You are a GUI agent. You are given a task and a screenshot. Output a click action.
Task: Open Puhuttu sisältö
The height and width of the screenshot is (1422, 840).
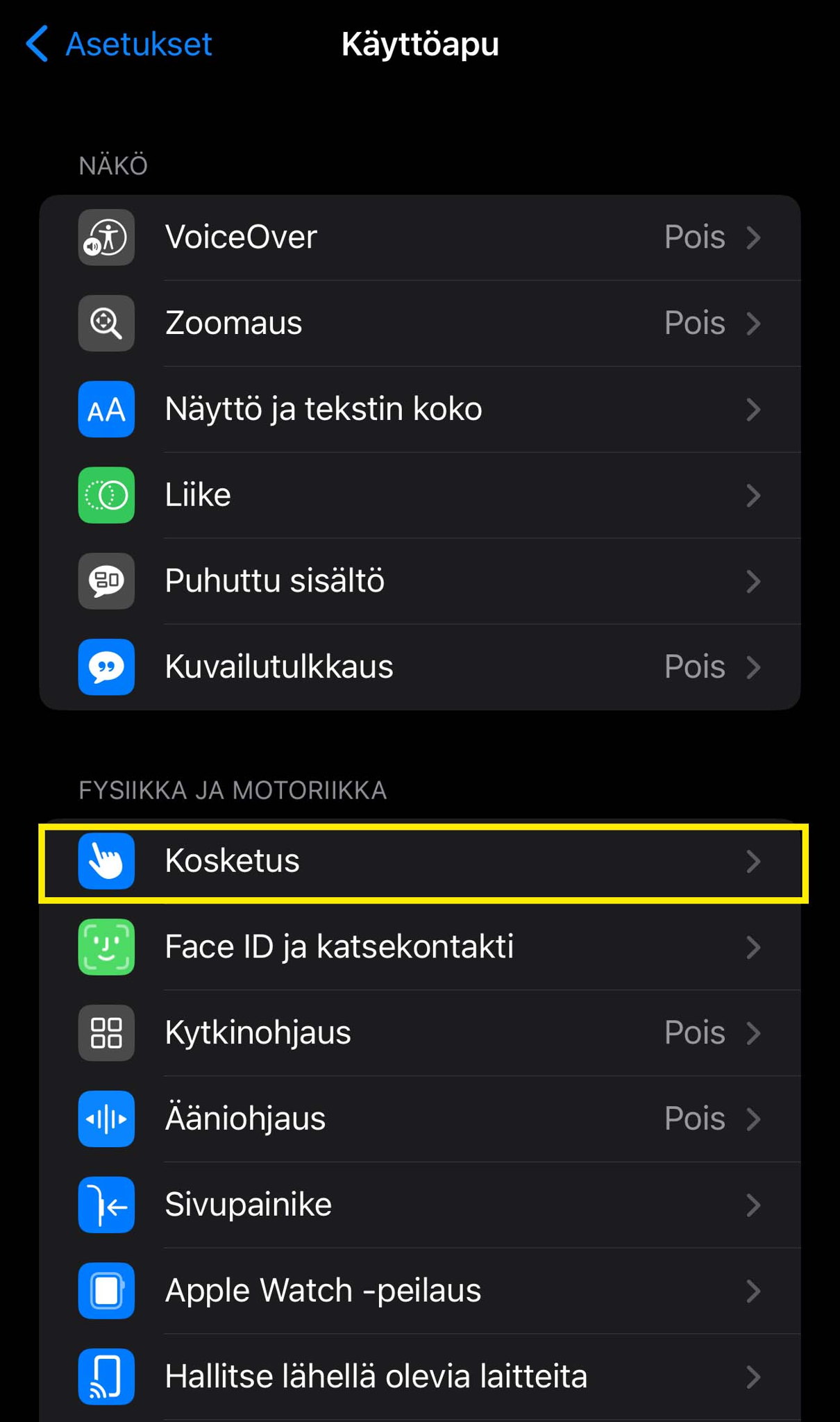[420, 581]
